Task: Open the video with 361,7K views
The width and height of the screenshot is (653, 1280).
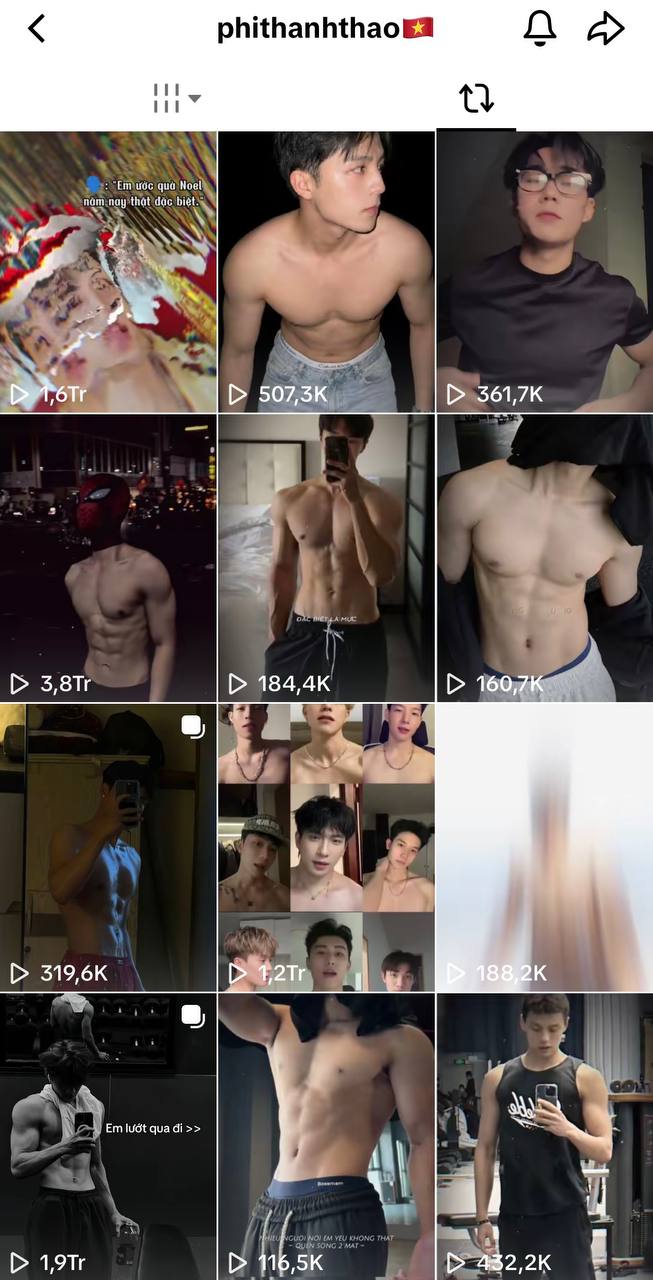Action: [x=544, y=272]
